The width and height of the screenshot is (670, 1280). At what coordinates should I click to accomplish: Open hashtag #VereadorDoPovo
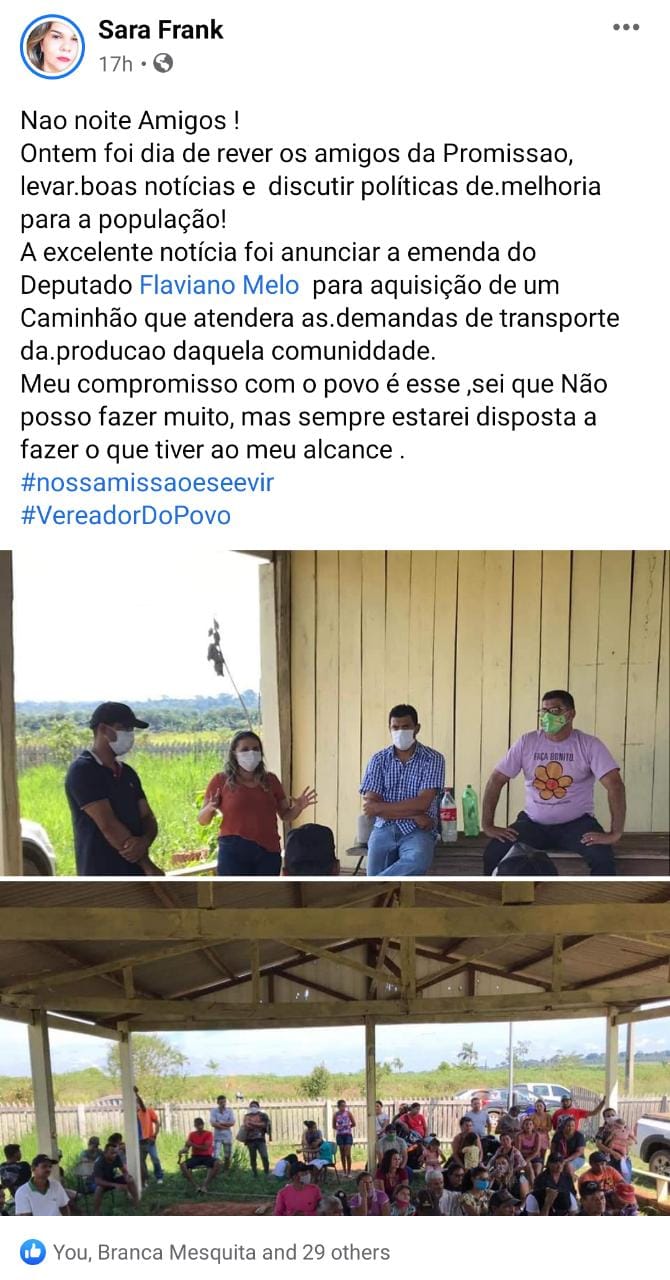tap(125, 516)
